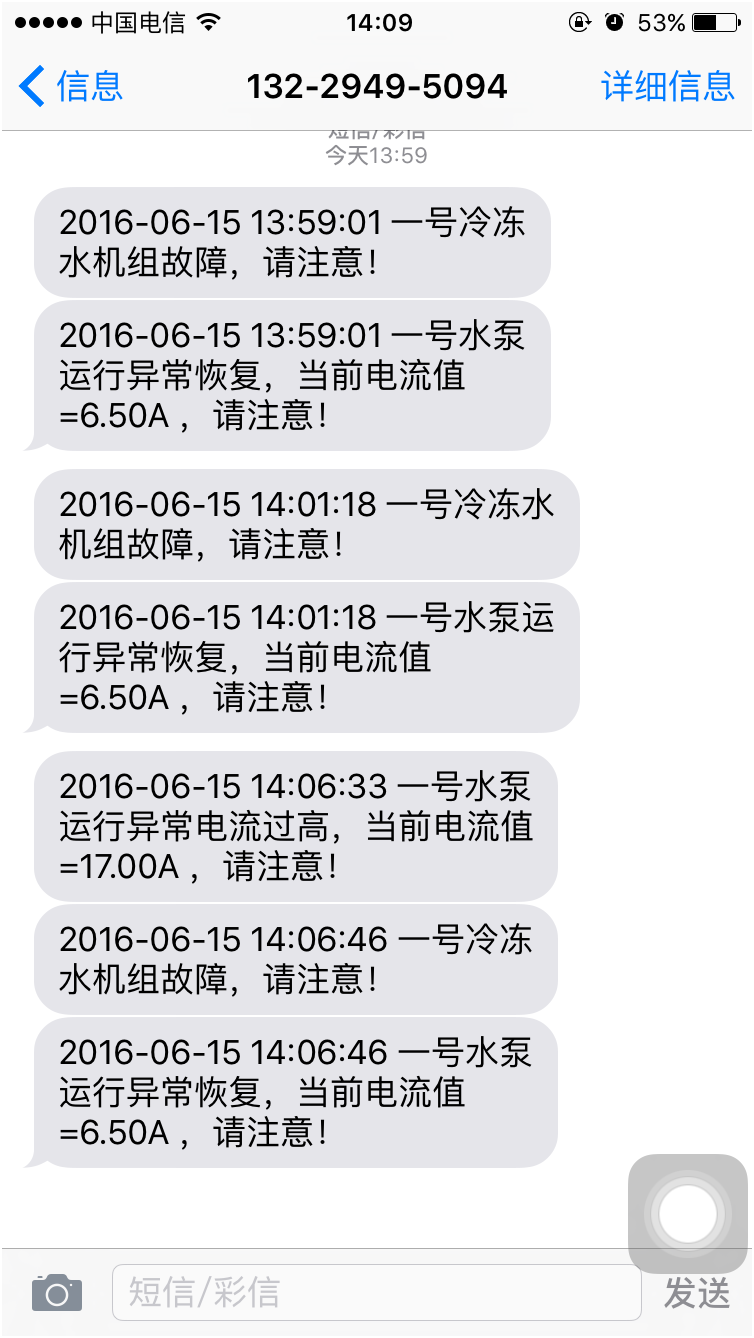Focus the 短信/彩信 message field
Viewport: 754px width, 1338px height.
375,1293
